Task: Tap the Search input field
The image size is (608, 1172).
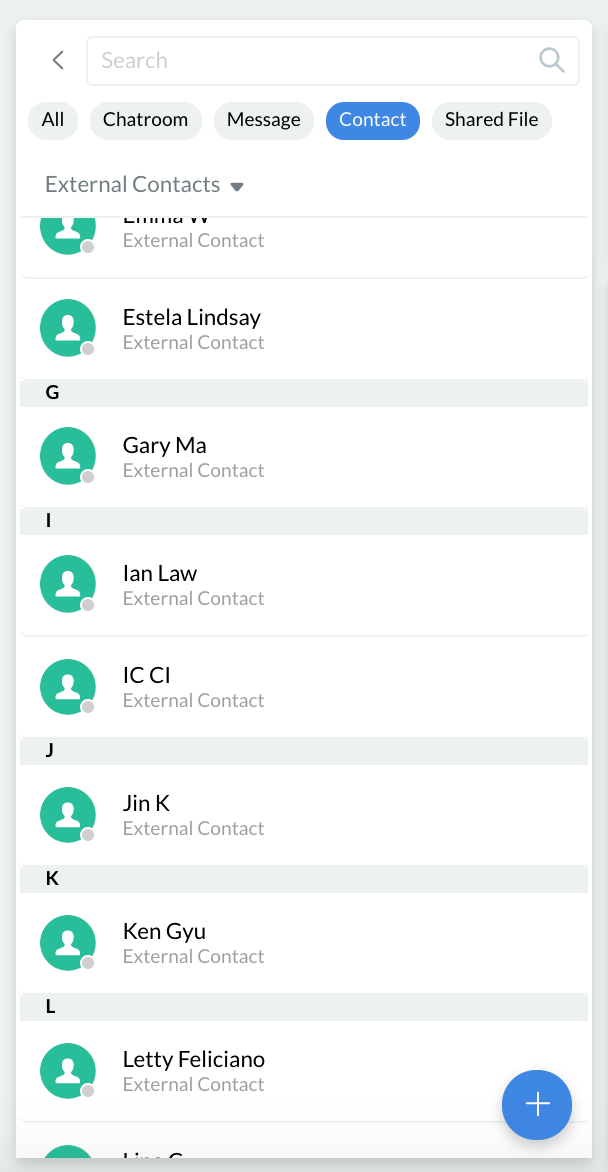Action: (310, 61)
